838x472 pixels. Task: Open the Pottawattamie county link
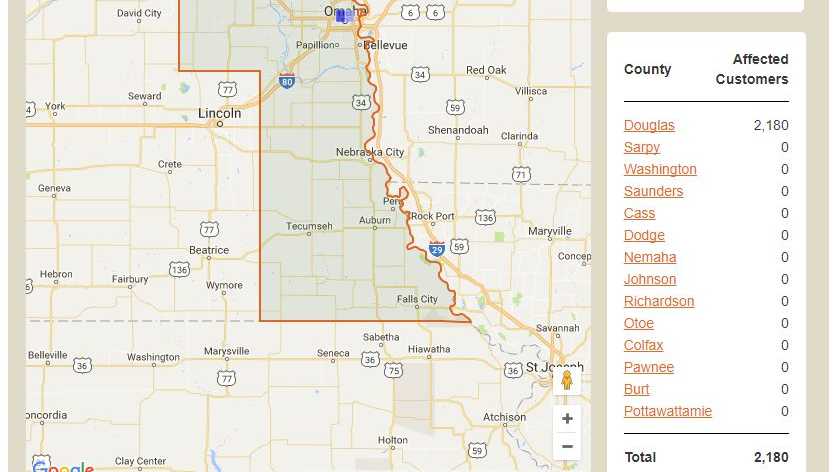tap(668, 411)
